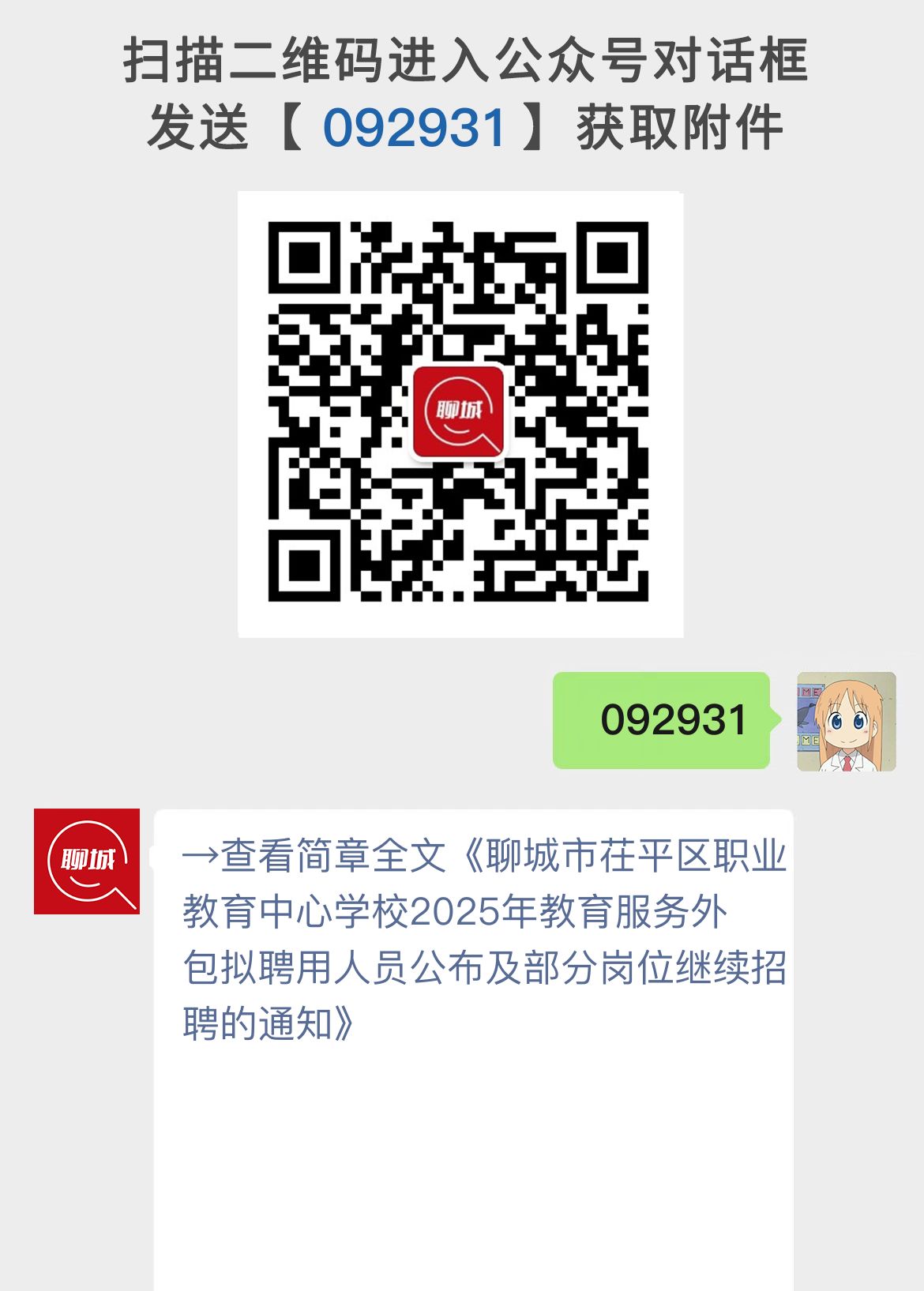
Task: Click the green 092931 message bubble
Action: pos(663,719)
